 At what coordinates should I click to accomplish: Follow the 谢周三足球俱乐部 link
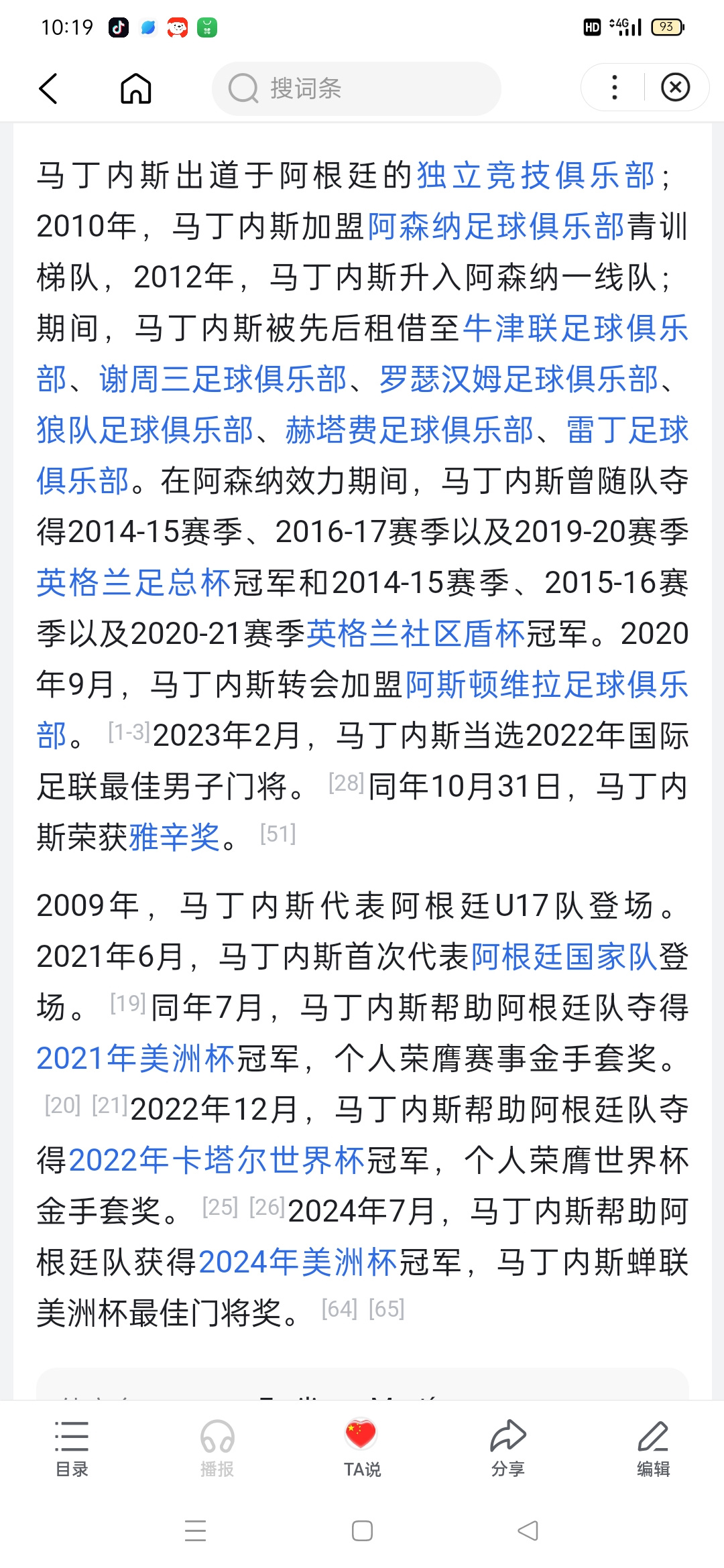(223, 379)
